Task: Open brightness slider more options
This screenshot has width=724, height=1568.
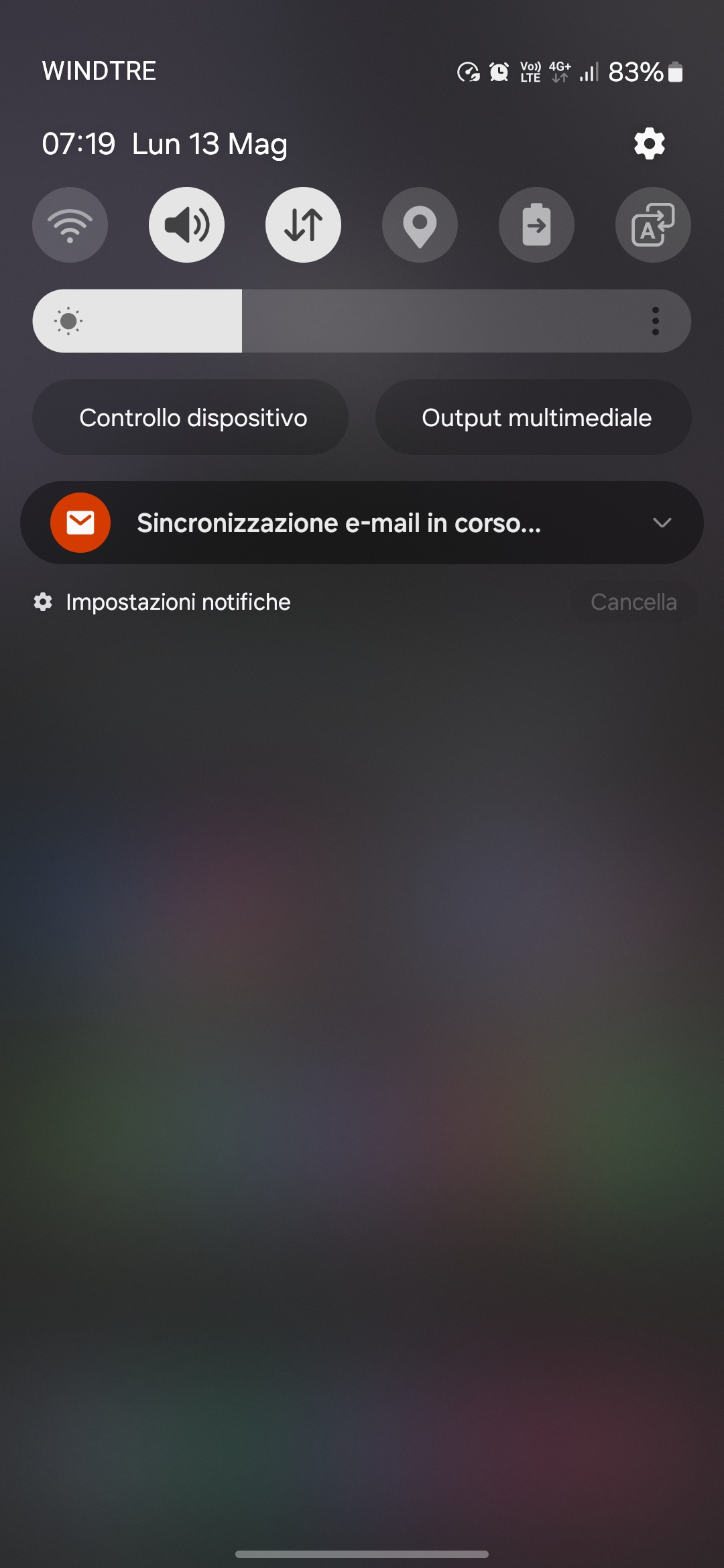Action: [656, 322]
